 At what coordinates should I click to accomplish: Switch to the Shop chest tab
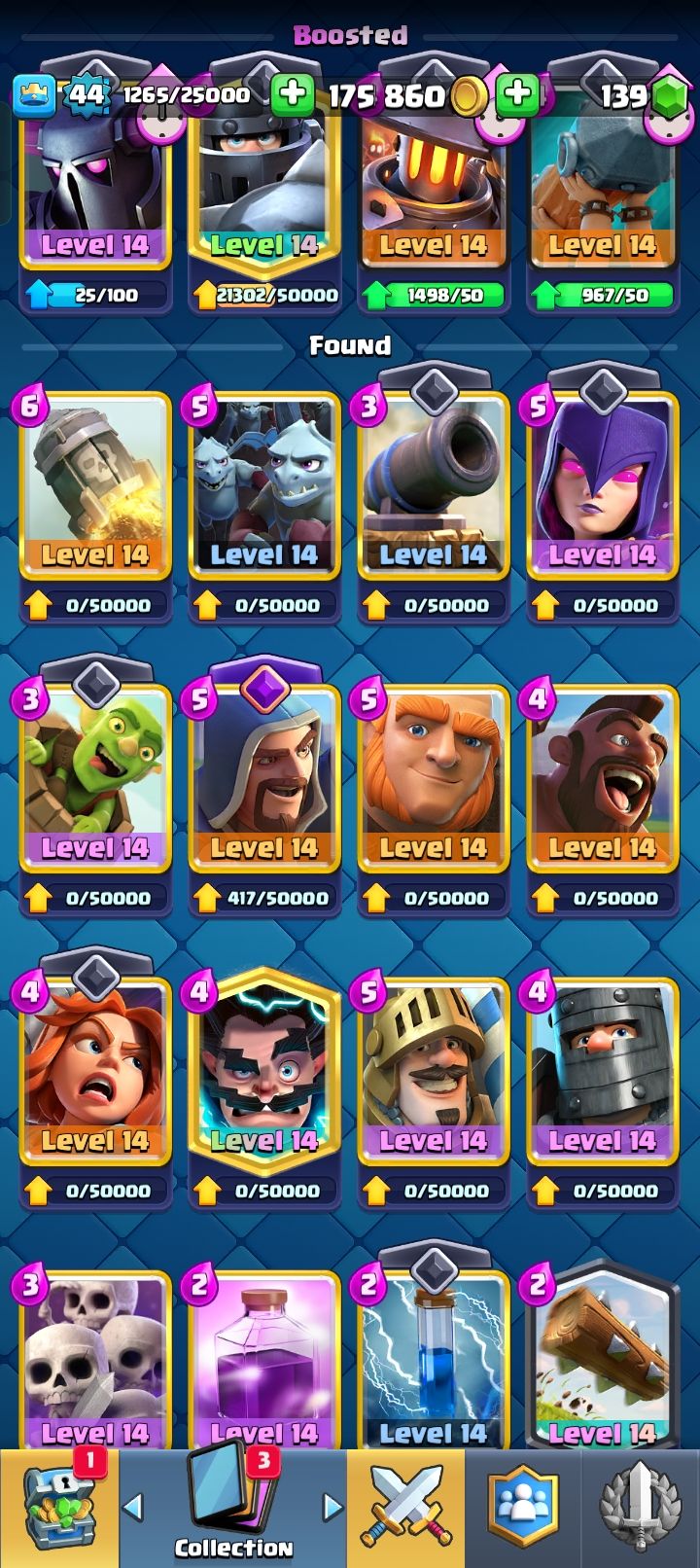[x=59, y=1509]
